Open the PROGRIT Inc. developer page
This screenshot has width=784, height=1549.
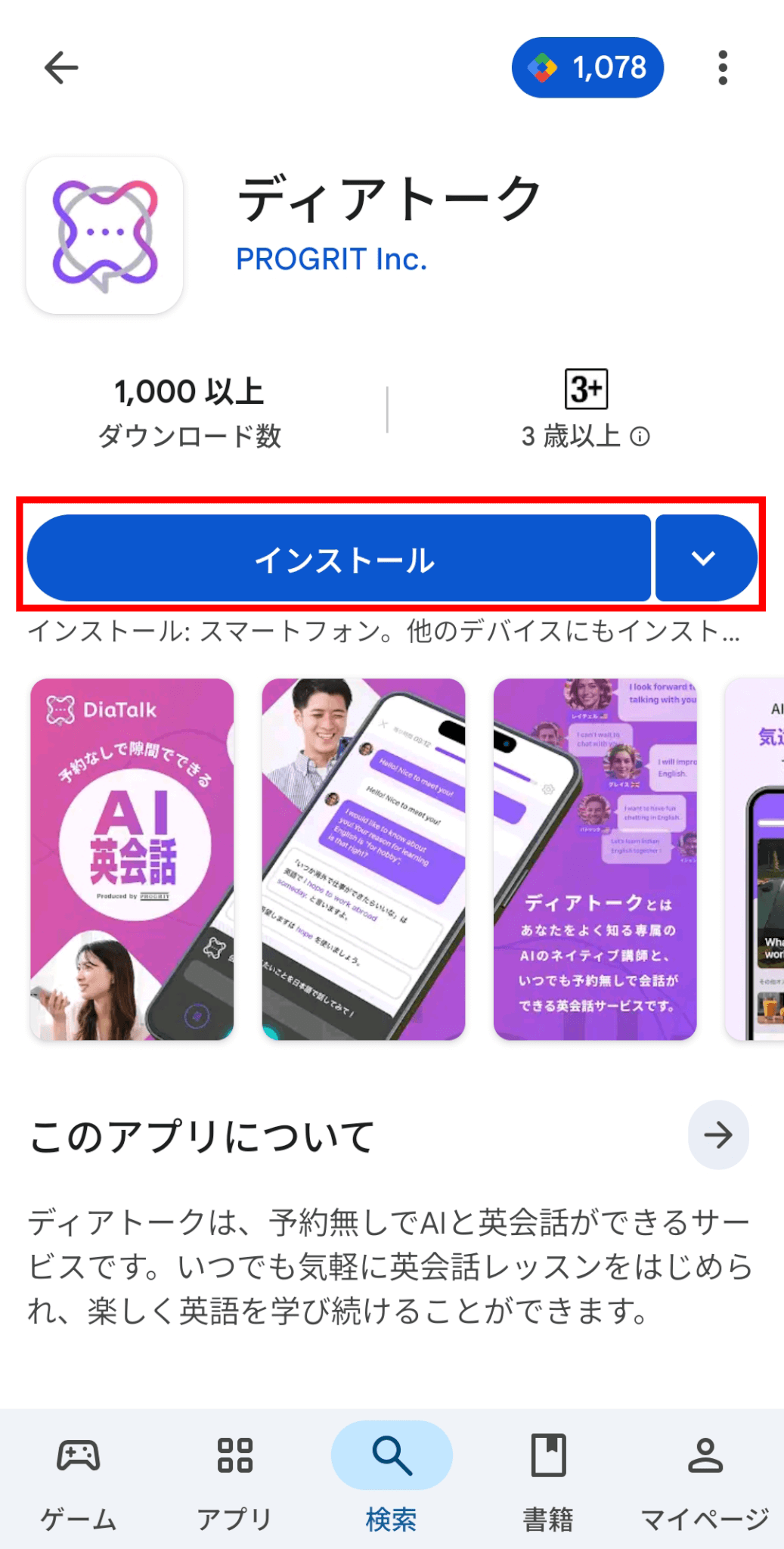[331, 259]
